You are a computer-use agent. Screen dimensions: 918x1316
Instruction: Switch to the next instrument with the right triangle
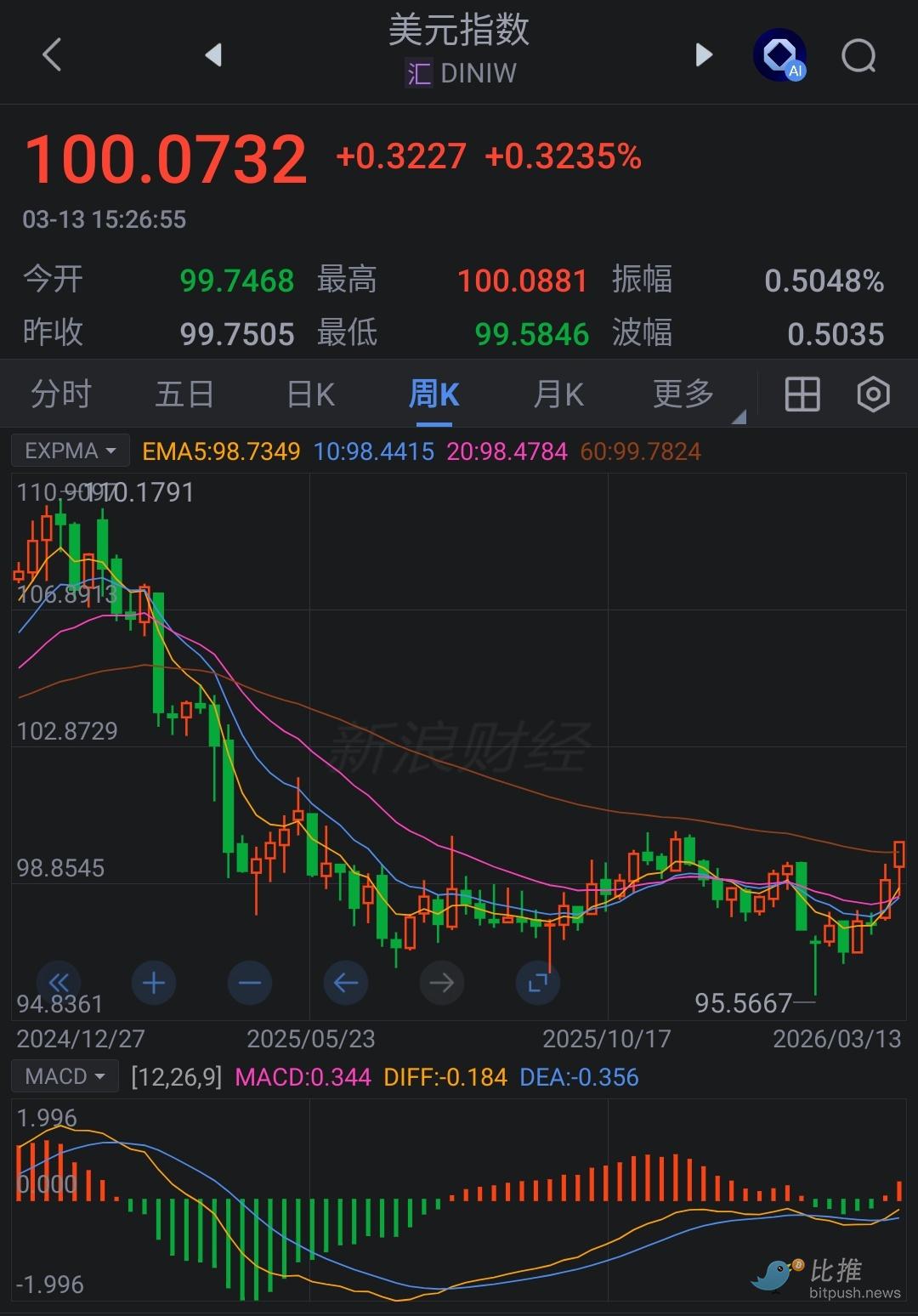point(704,55)
